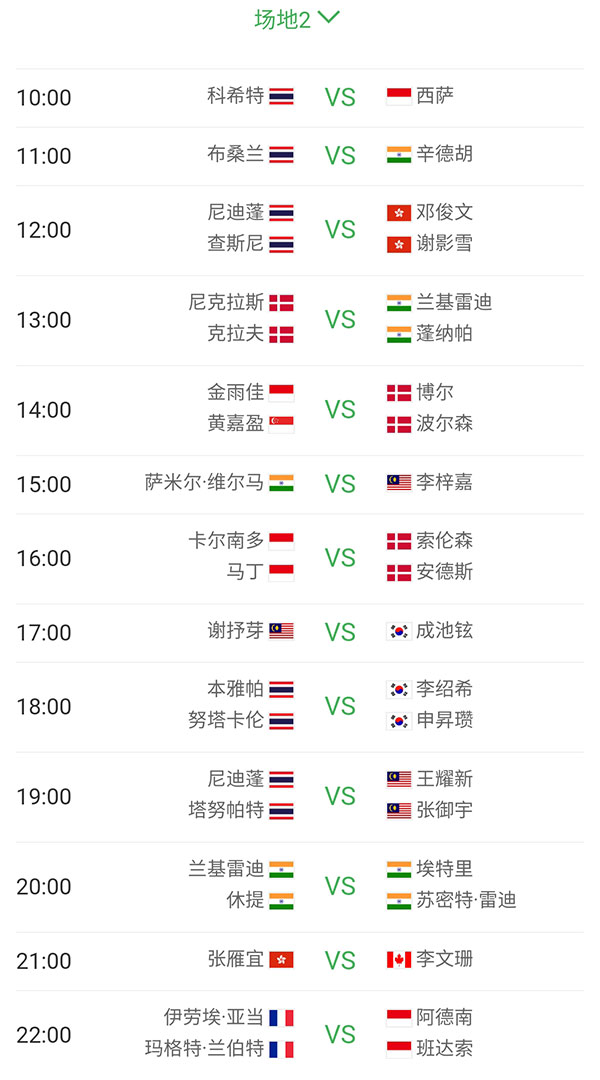
Task: View the 17:00 match 谢抒芽 vs 成池铉
Action: (298, 632)
